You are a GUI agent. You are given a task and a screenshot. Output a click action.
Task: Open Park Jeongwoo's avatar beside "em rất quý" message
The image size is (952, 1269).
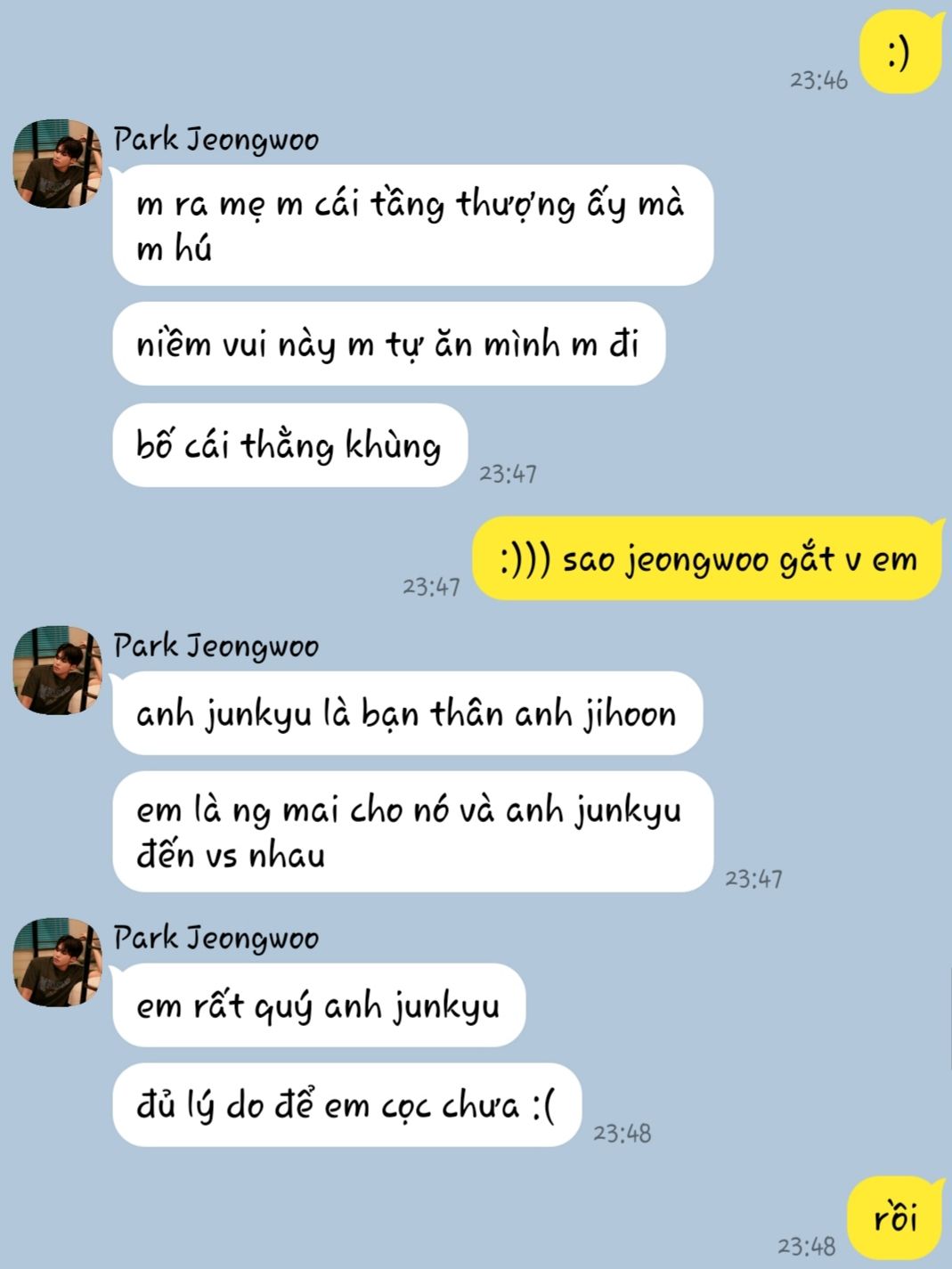click(x=58, y=962)
